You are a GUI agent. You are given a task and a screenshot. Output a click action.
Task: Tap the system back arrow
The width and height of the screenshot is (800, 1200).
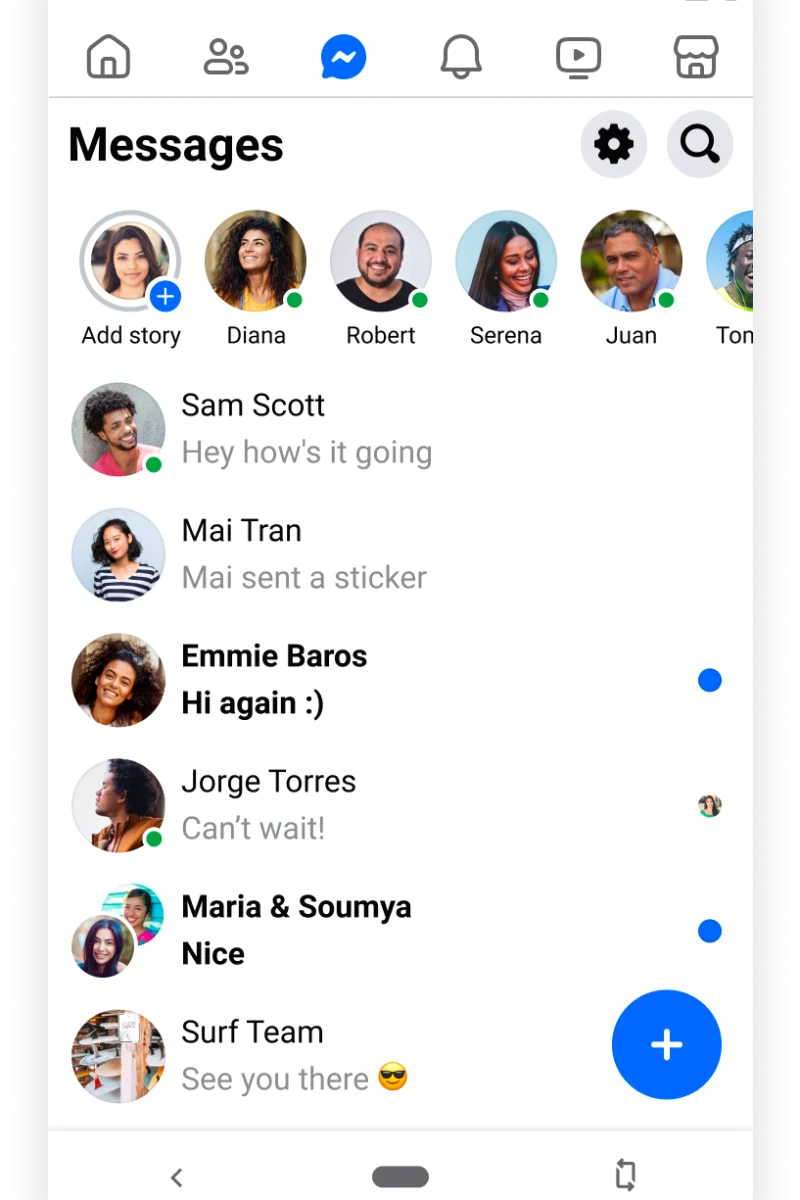pos(177,1177)
